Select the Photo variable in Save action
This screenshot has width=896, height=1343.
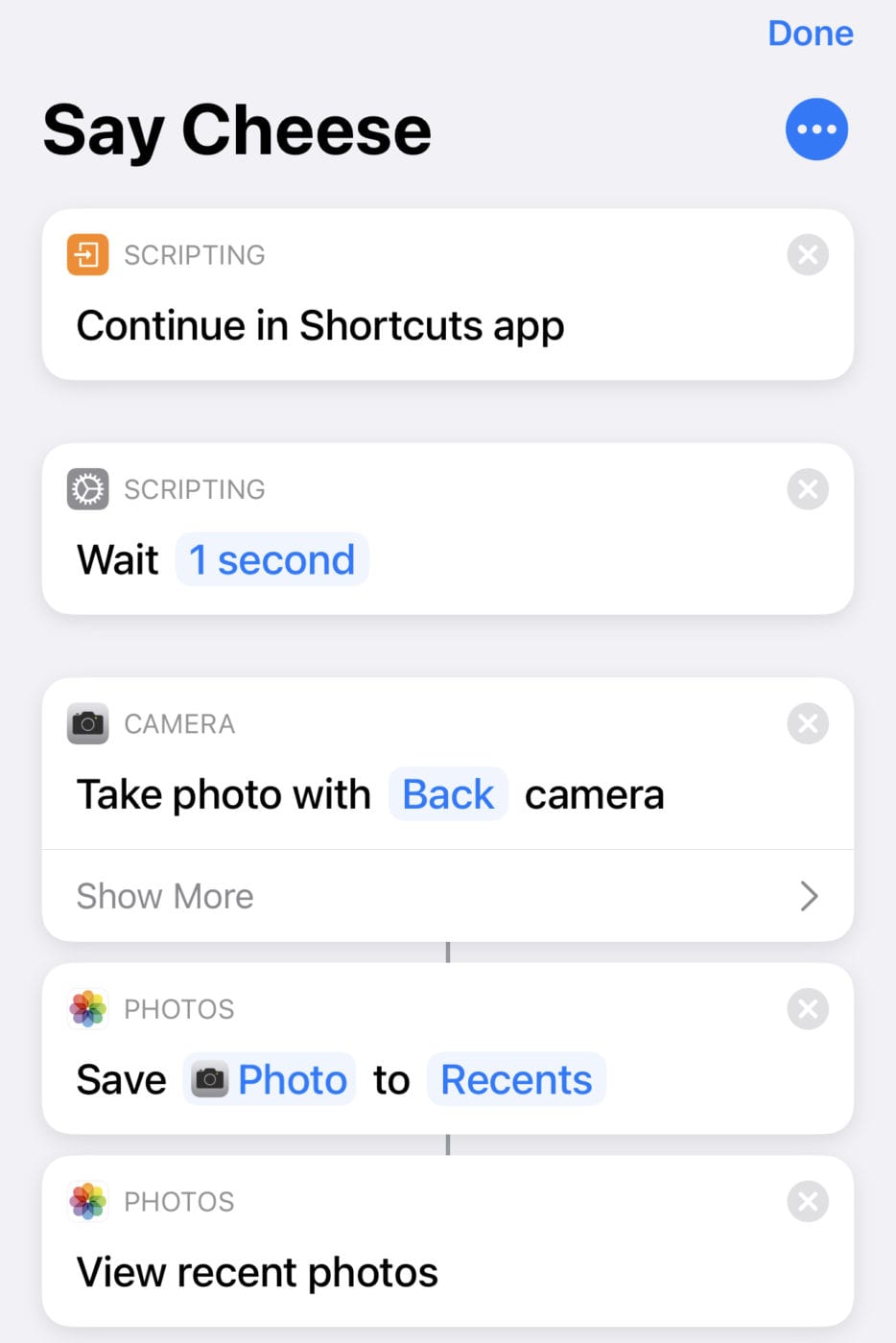point(270,1080)
